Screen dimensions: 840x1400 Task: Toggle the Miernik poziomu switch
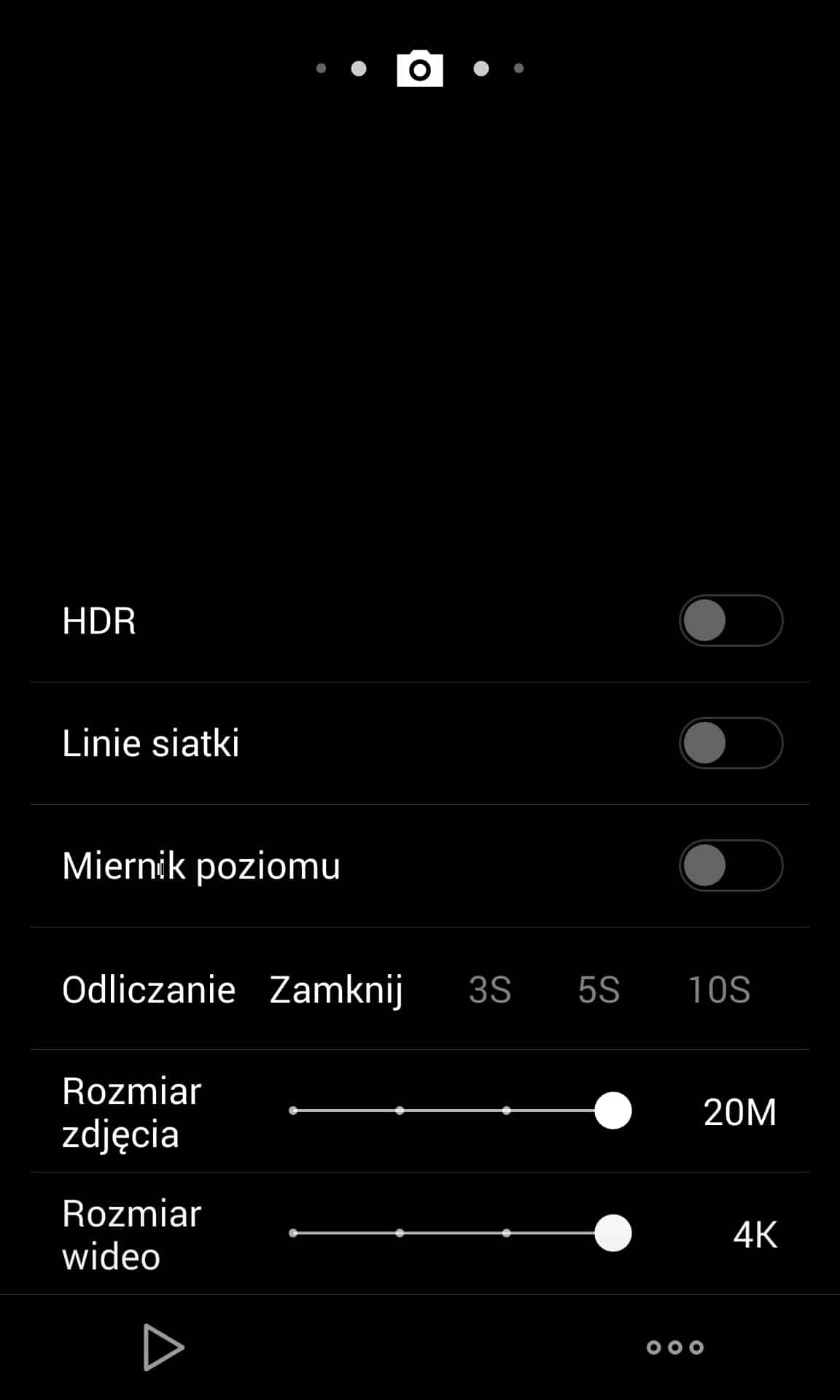731,866
